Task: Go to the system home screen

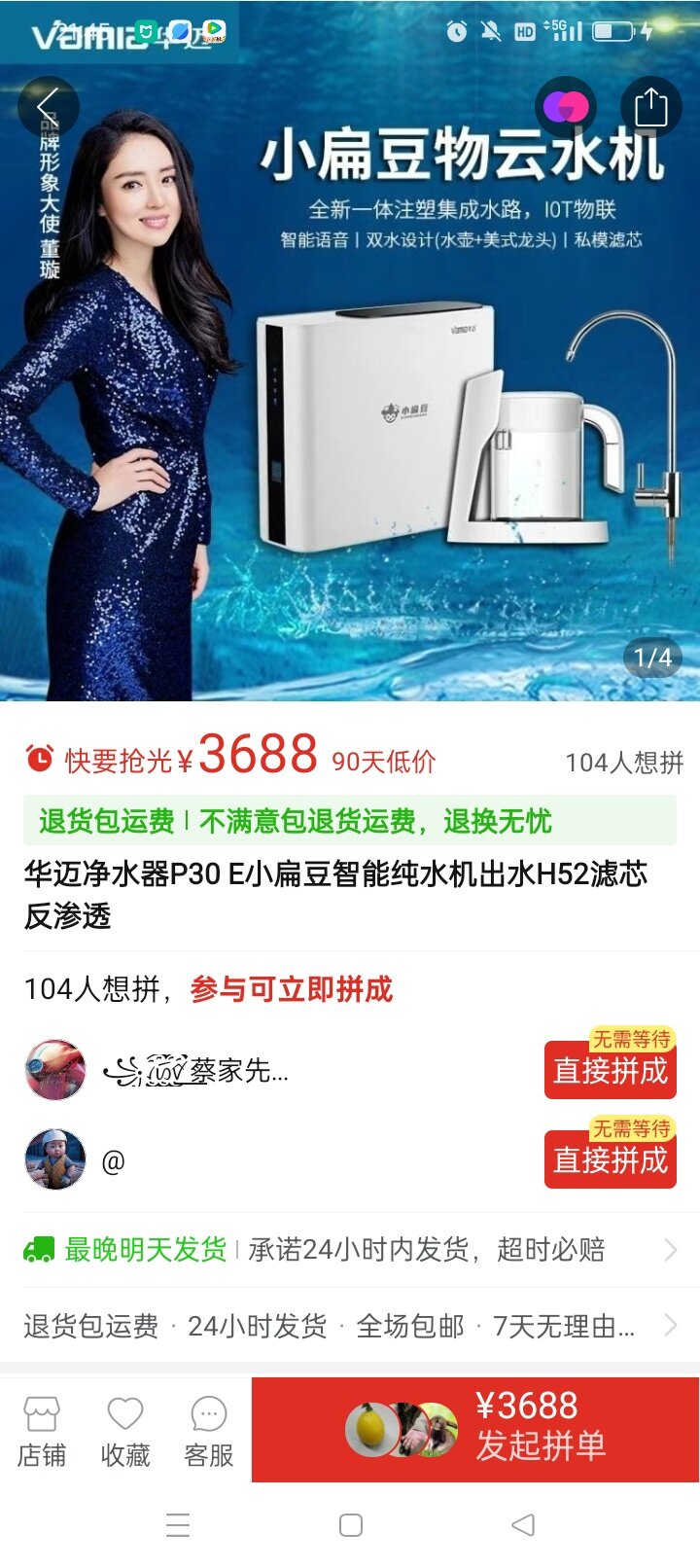Action: pyautogui.click(x=351, y=1524)
